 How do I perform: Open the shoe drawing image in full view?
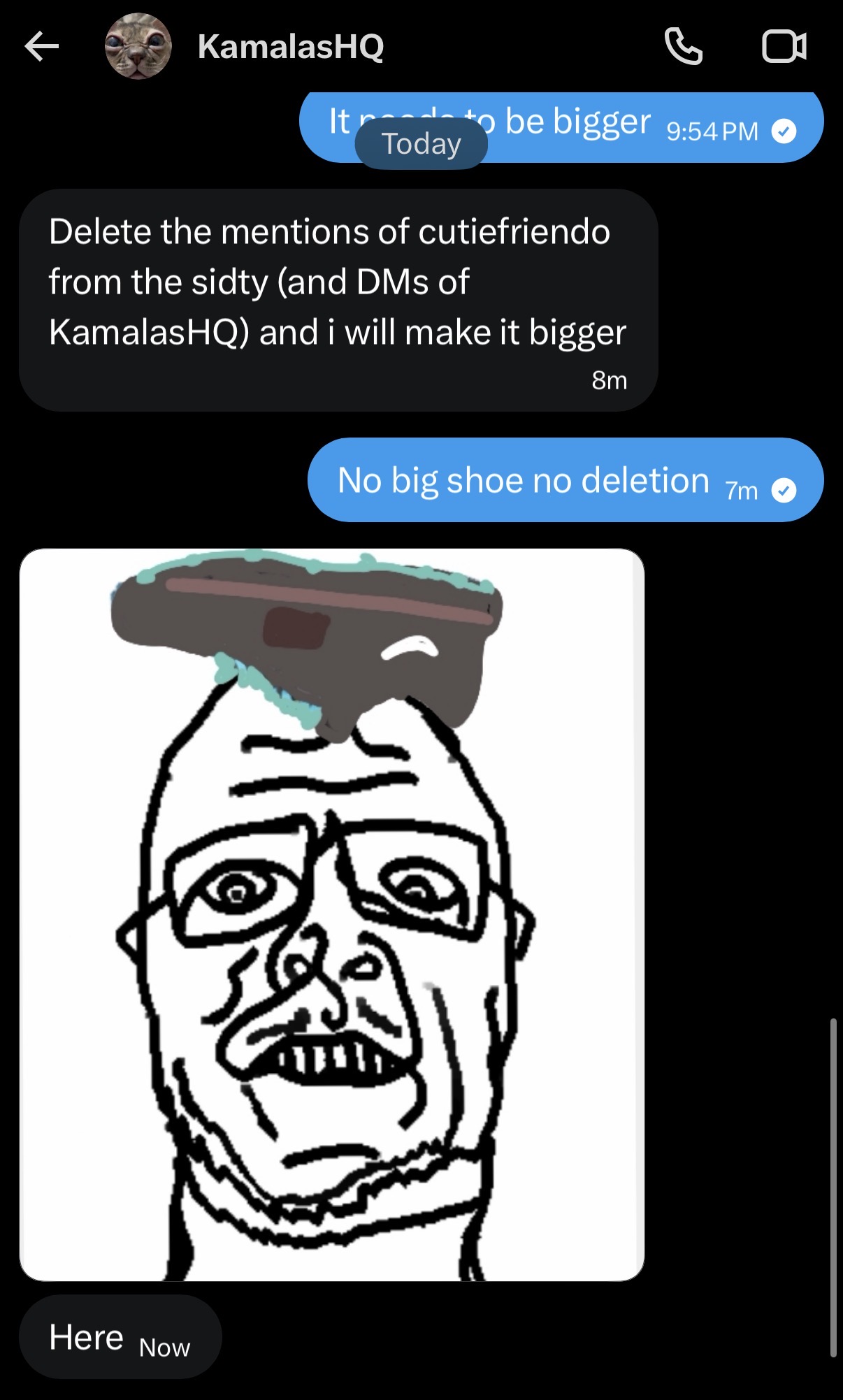tap(332, 914)
